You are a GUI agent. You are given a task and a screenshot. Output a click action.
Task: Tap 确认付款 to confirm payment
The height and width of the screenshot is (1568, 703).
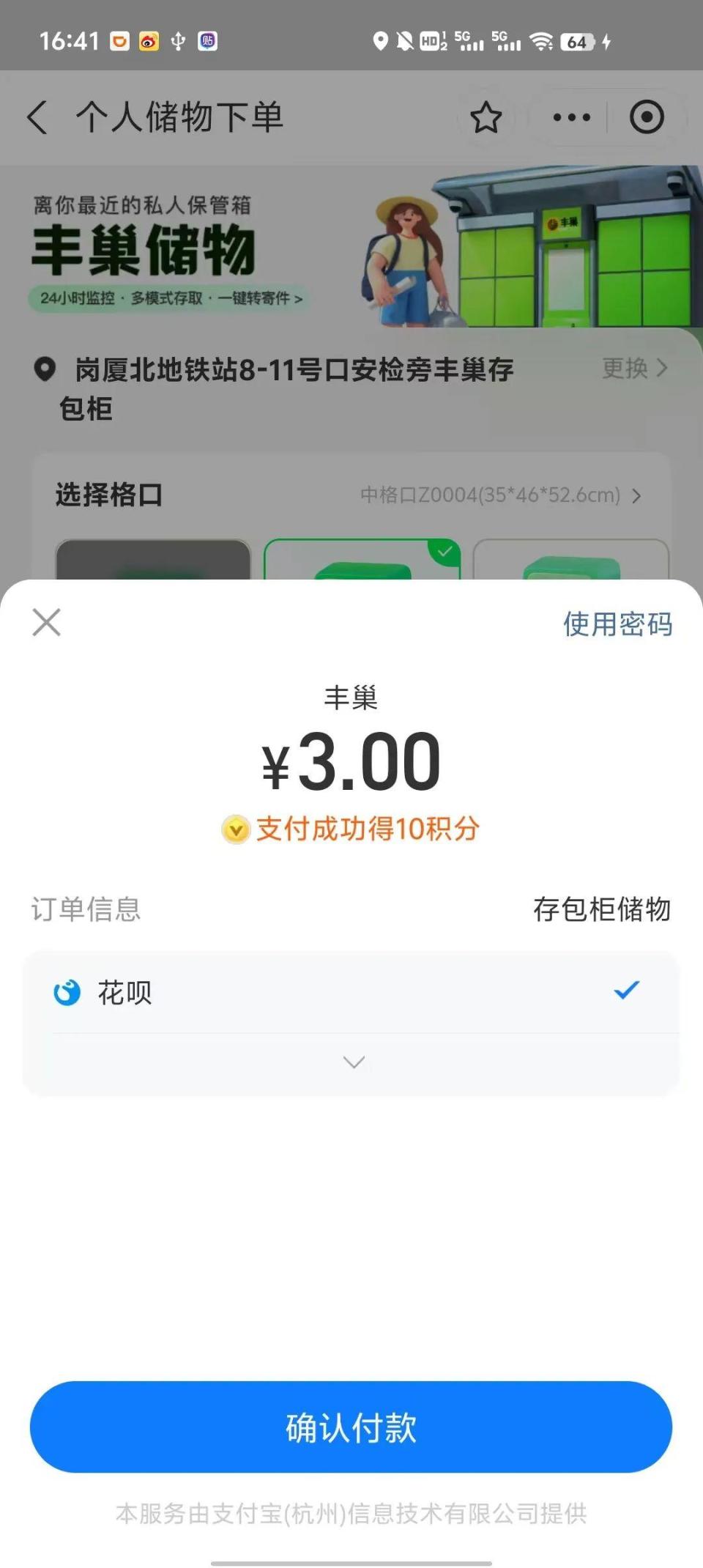pos(351,1427)
